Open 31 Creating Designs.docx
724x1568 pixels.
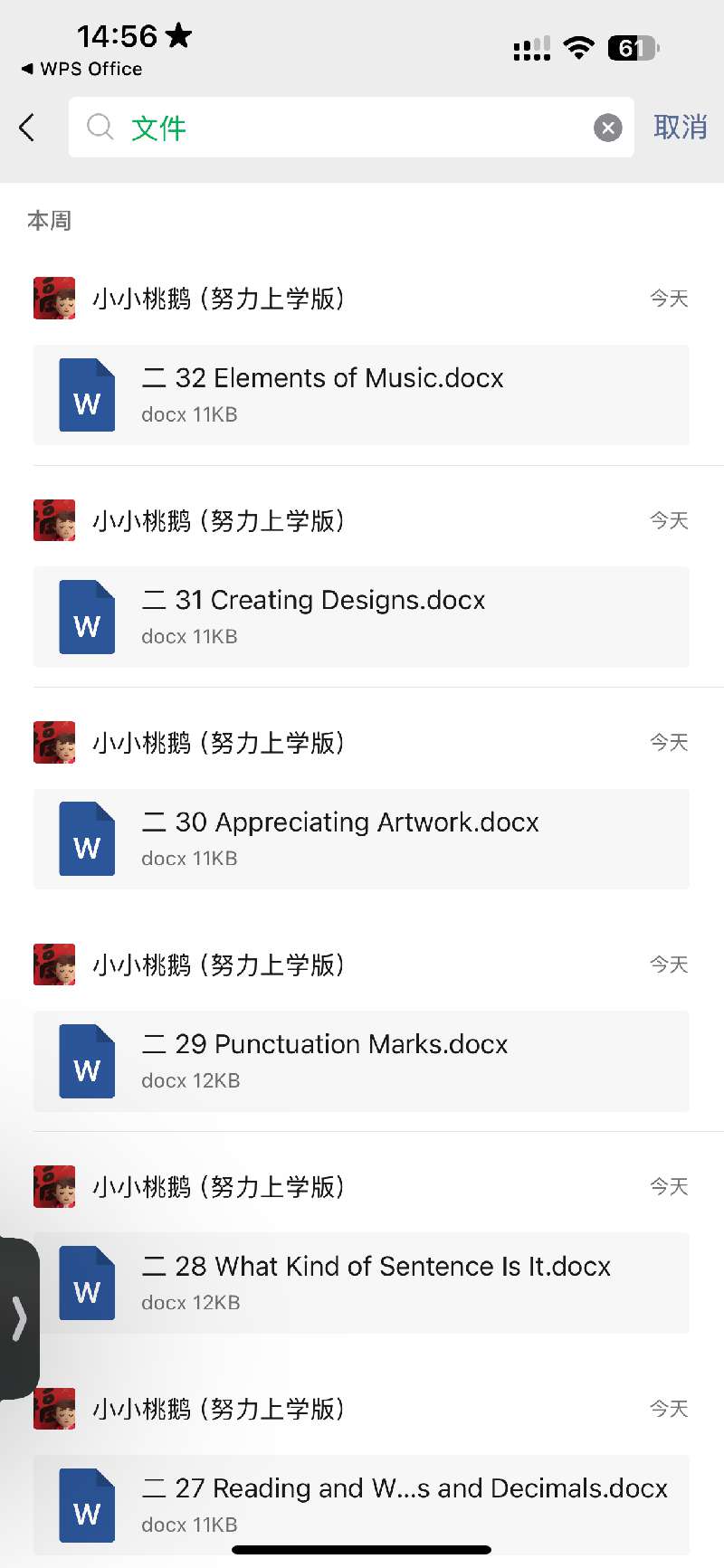(361, 617)
